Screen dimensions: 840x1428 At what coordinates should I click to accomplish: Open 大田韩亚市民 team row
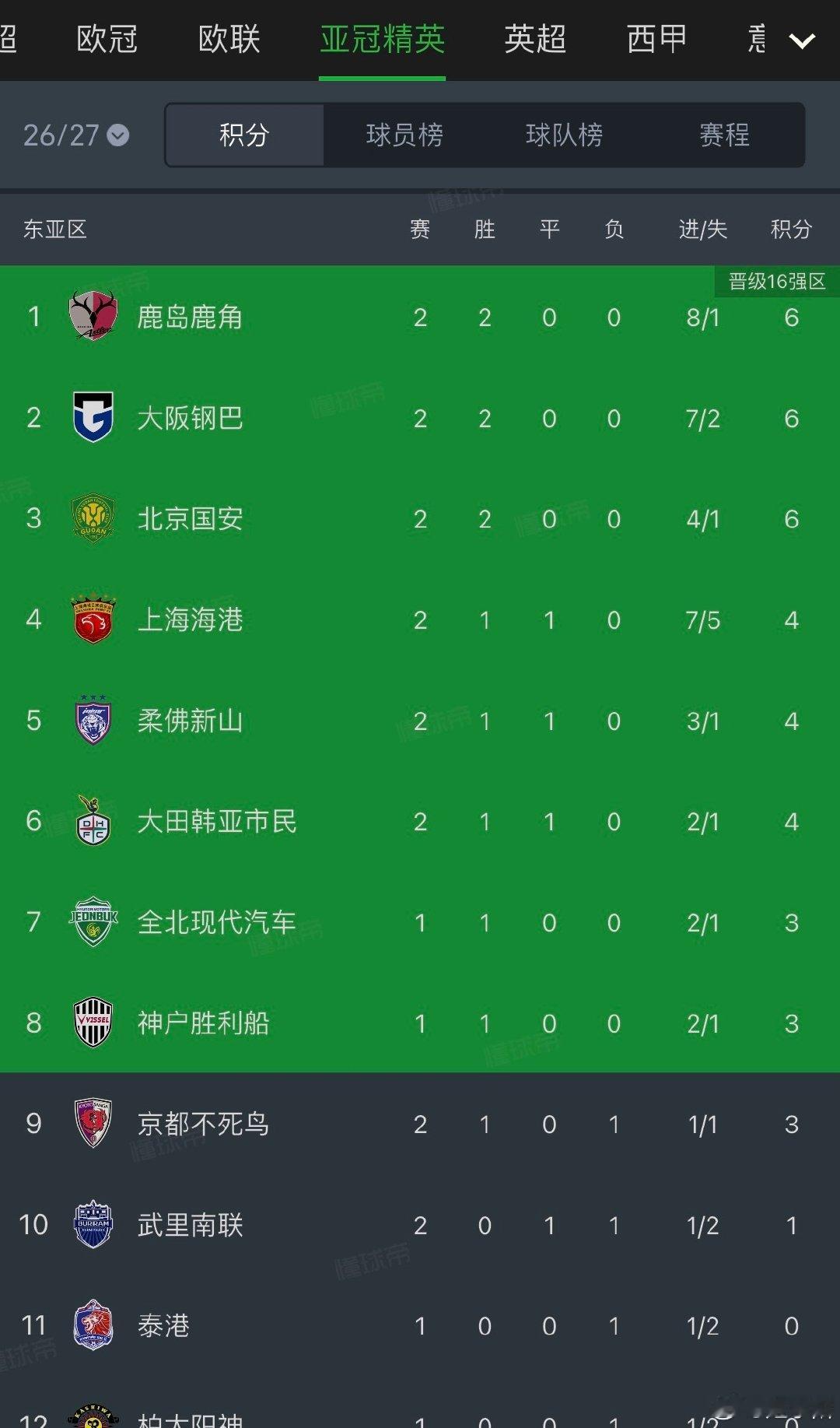click(x=420, y=821)
